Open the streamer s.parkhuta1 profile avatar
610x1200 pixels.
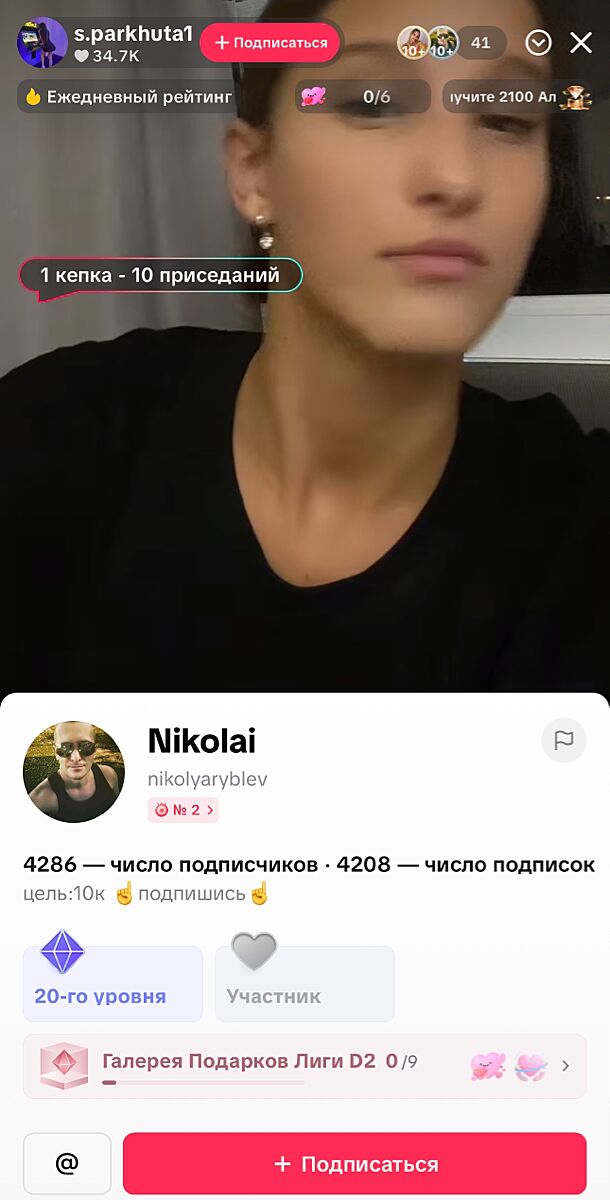pyautogui.click(x=42, y=42)
